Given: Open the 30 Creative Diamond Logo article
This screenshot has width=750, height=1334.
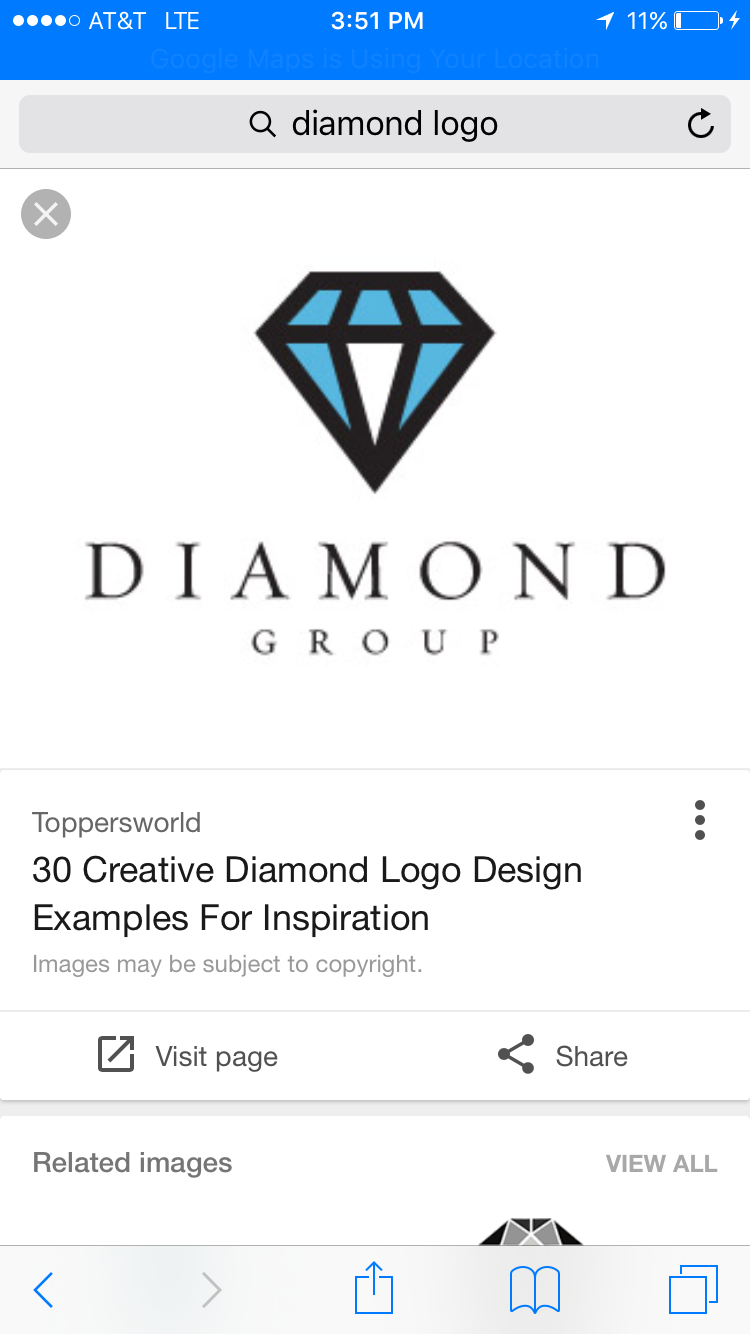Looking at the screenshot, I should 307,893.
